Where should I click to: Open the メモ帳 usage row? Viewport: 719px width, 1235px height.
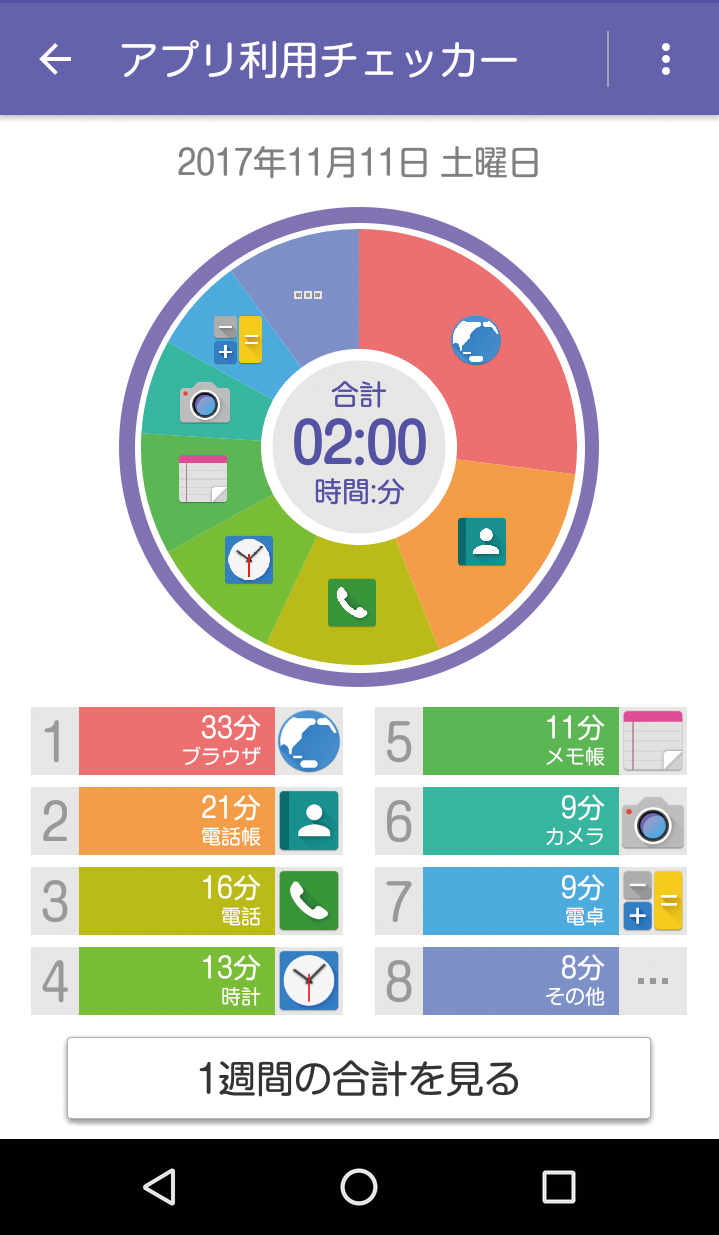tap(531, 741)
